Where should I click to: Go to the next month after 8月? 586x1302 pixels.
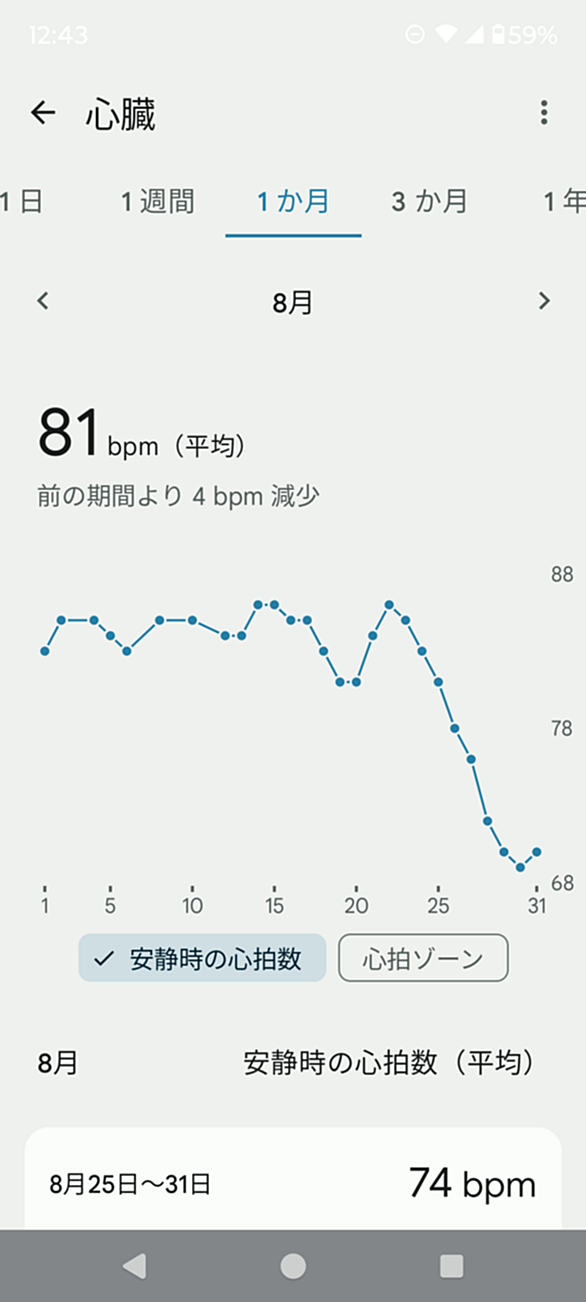[544, 301]
